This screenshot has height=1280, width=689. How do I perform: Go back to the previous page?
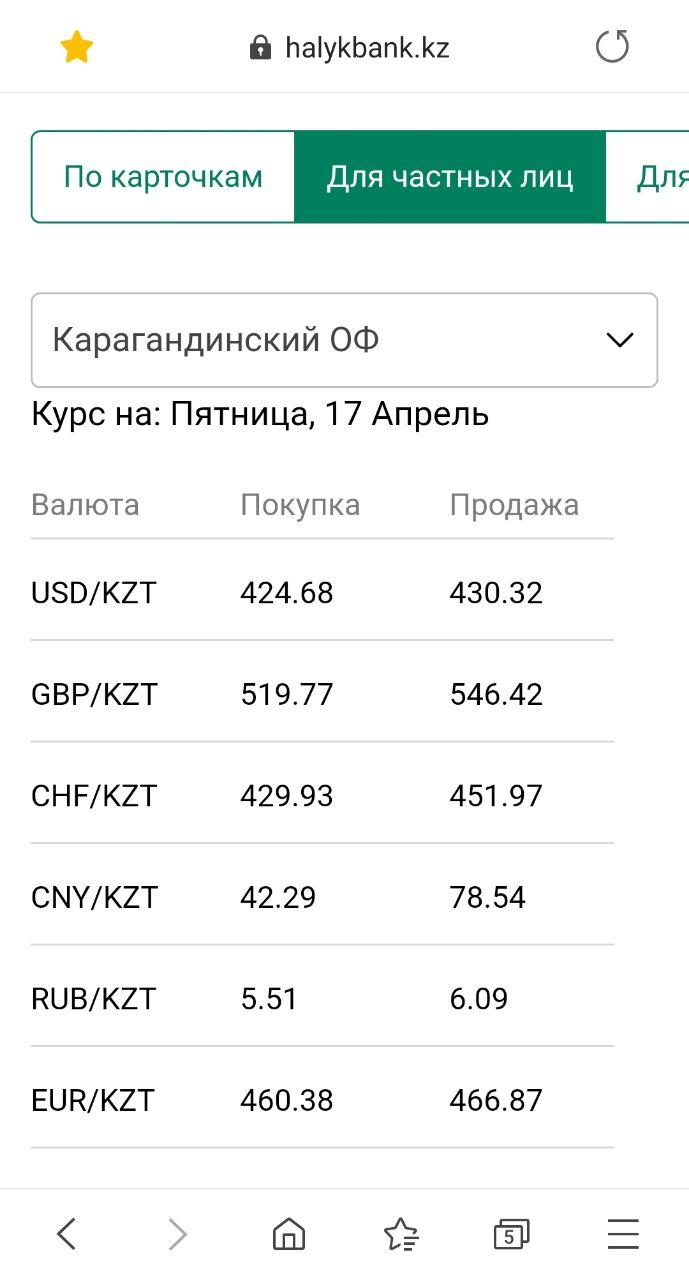pos(66,1234)
